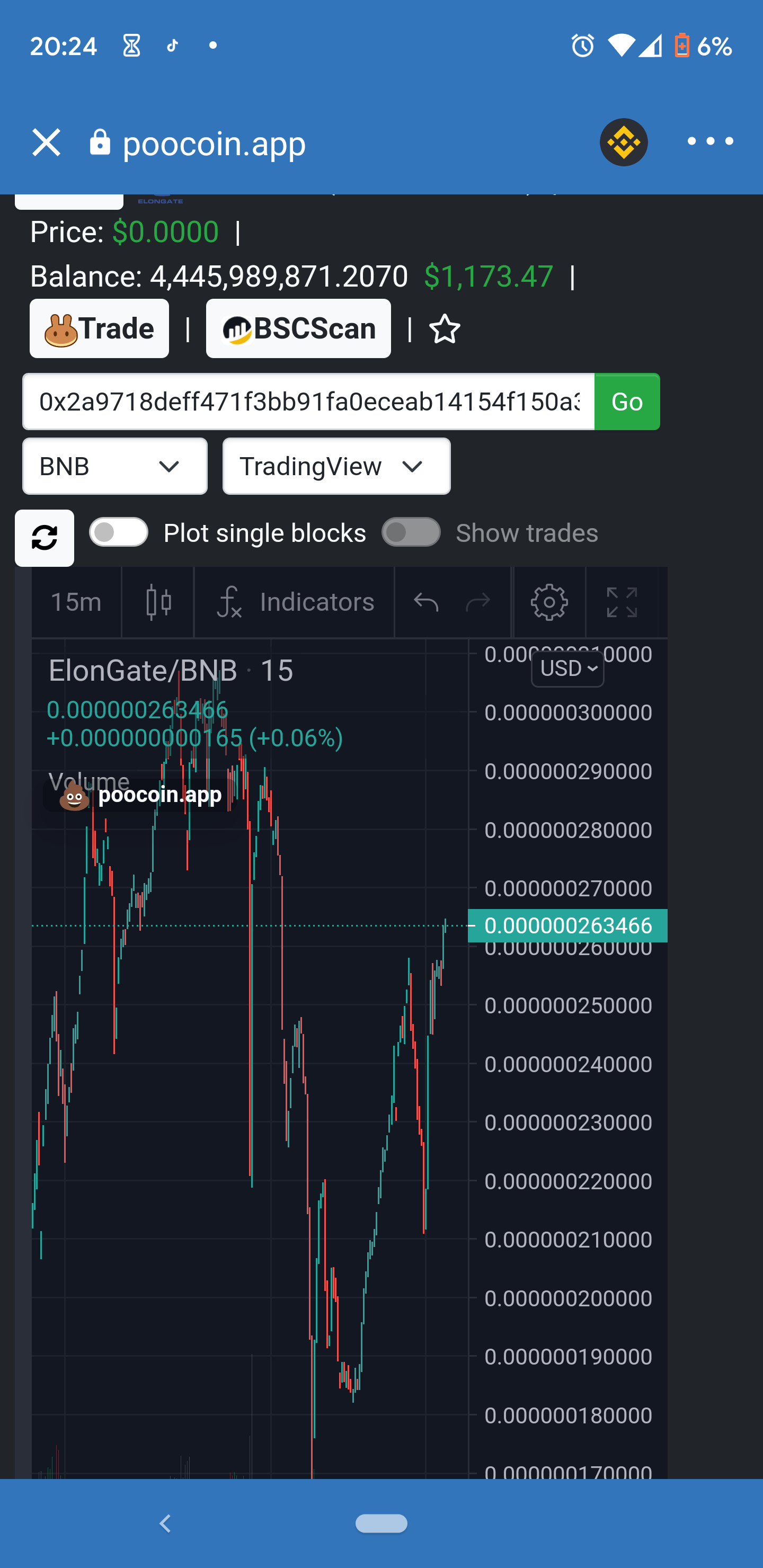Screen dimensions: 763x1568
Task: Select the candle style icon
Action: (x=157, y=602)
